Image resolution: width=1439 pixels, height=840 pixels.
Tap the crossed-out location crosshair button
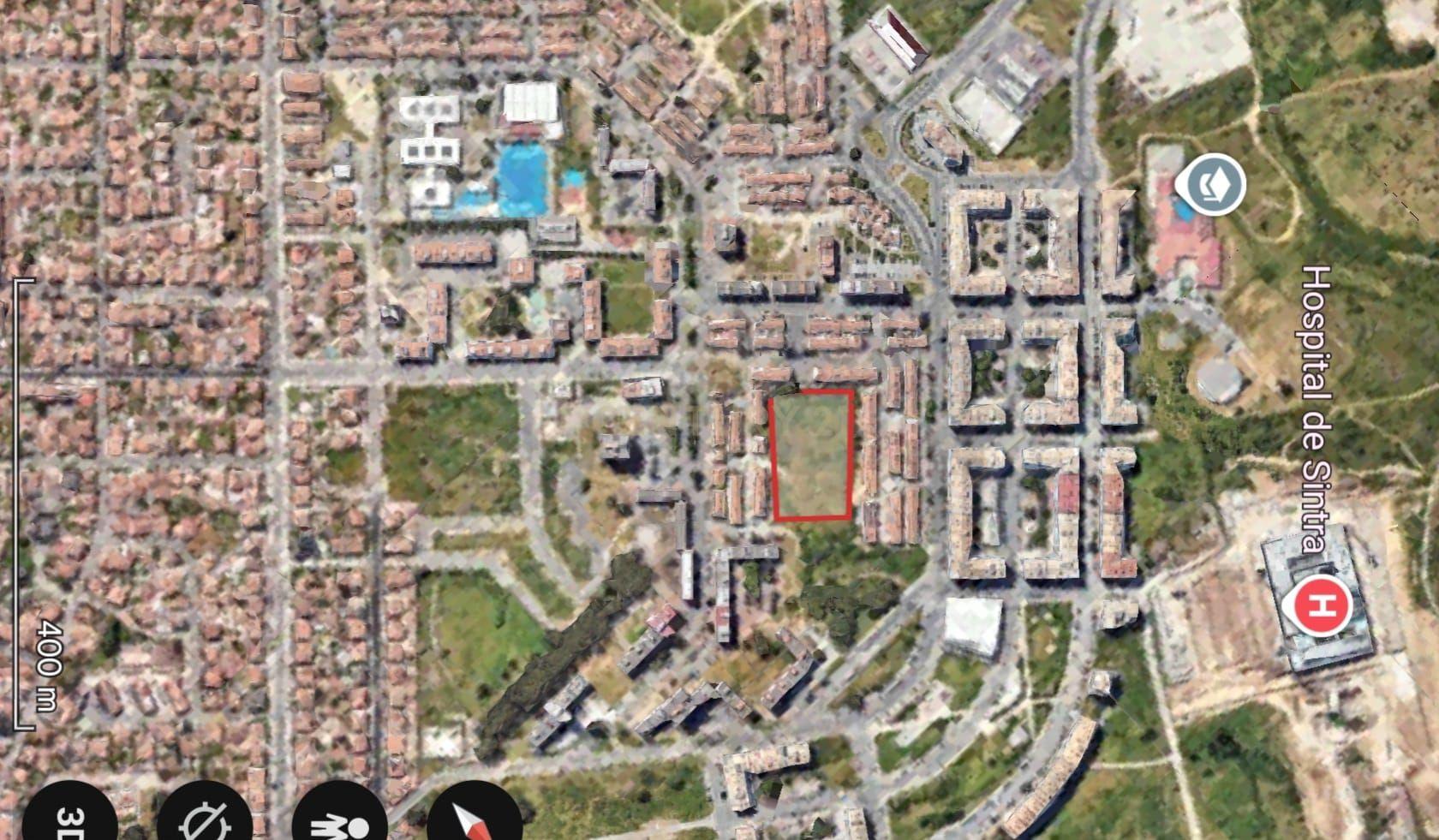[206, 819]
